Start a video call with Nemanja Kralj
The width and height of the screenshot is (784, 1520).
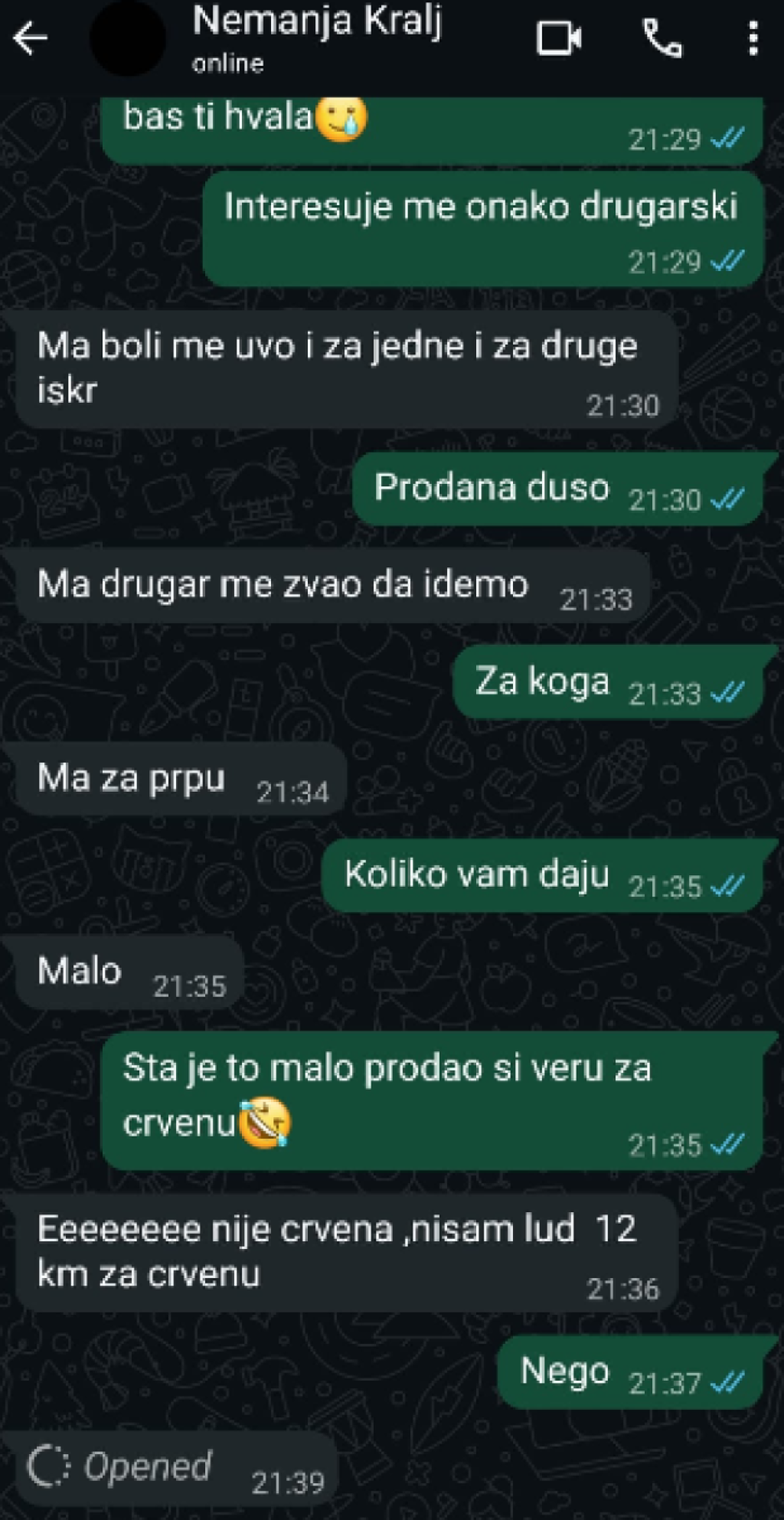coord(559,38)
